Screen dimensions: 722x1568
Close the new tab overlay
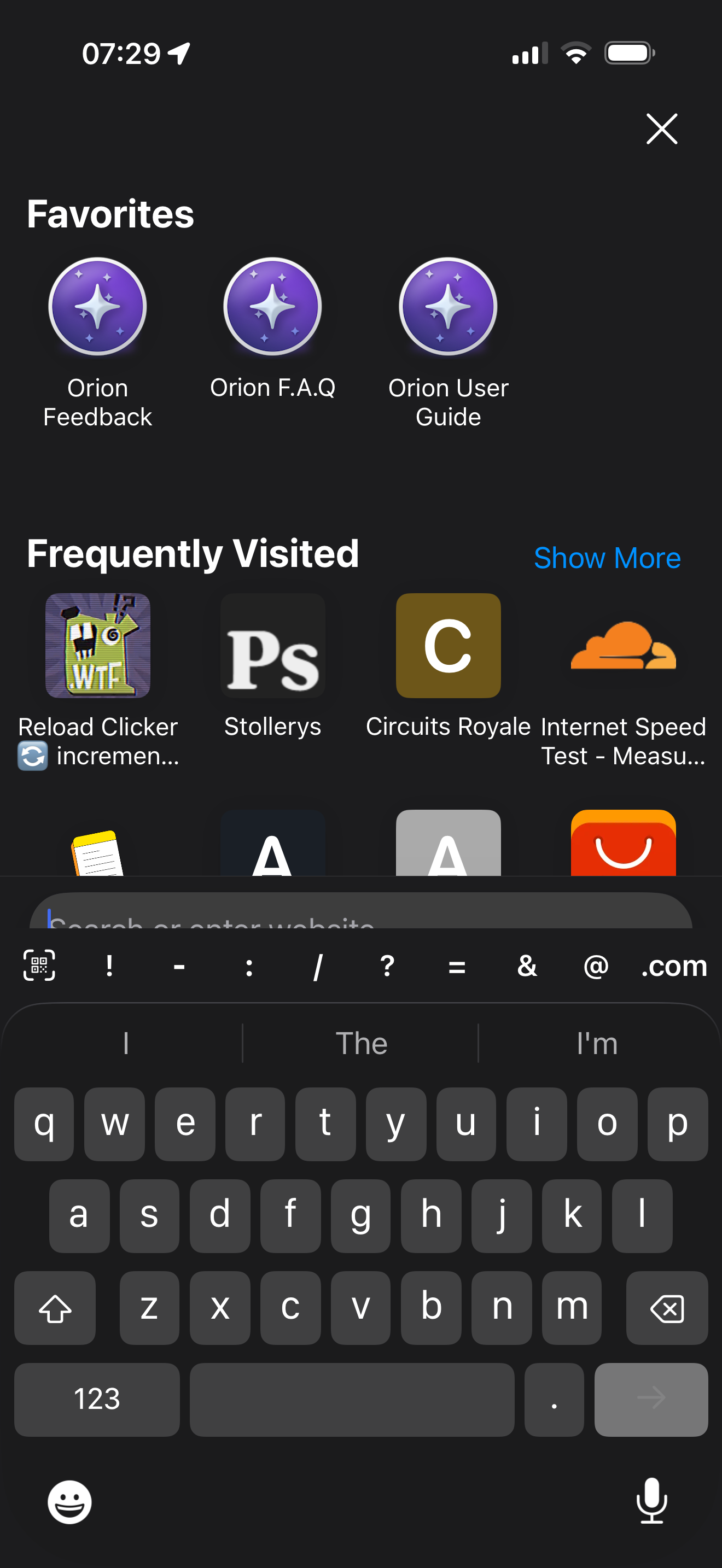(661, 129)
